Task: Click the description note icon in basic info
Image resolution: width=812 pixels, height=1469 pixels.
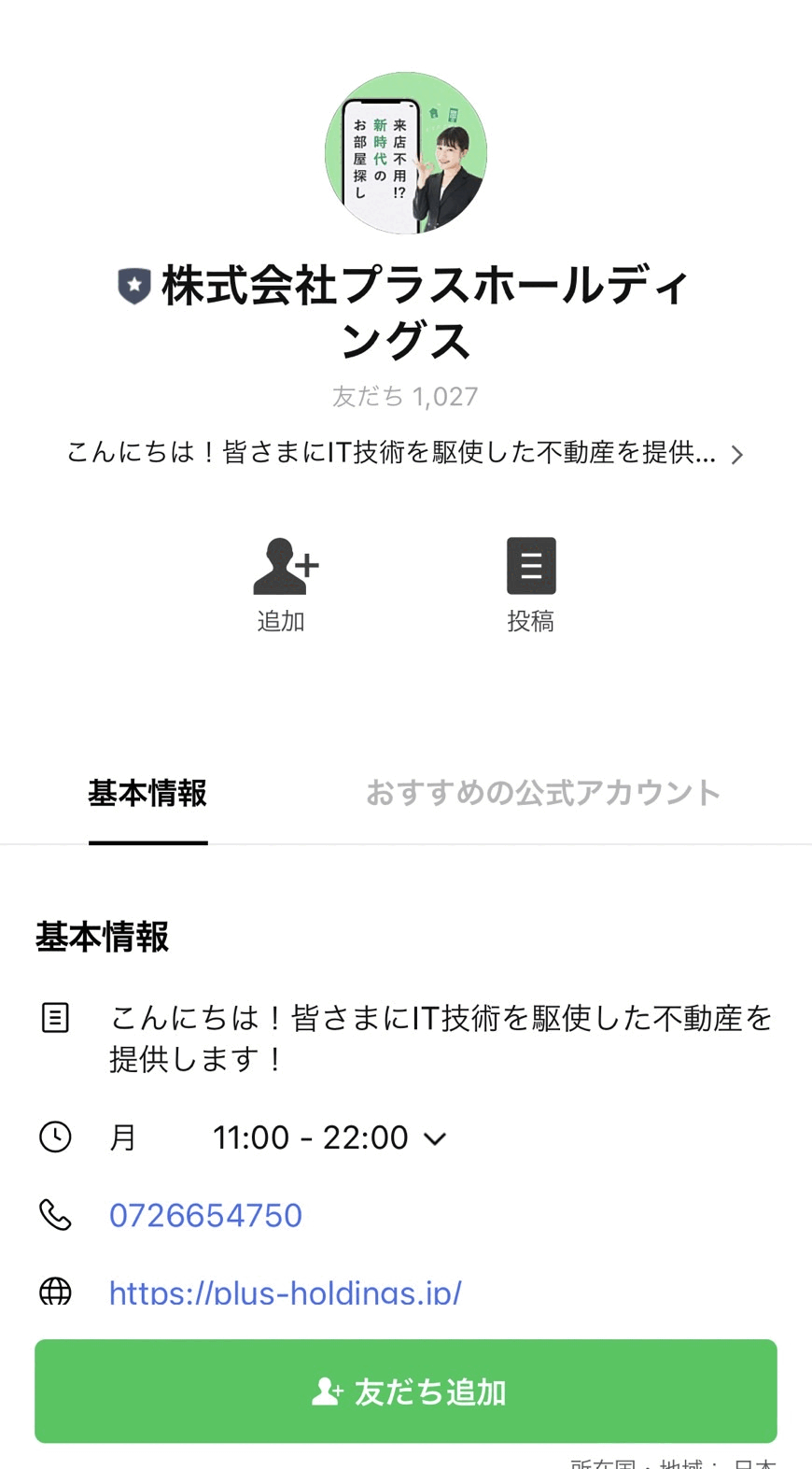Action: 55,1018
